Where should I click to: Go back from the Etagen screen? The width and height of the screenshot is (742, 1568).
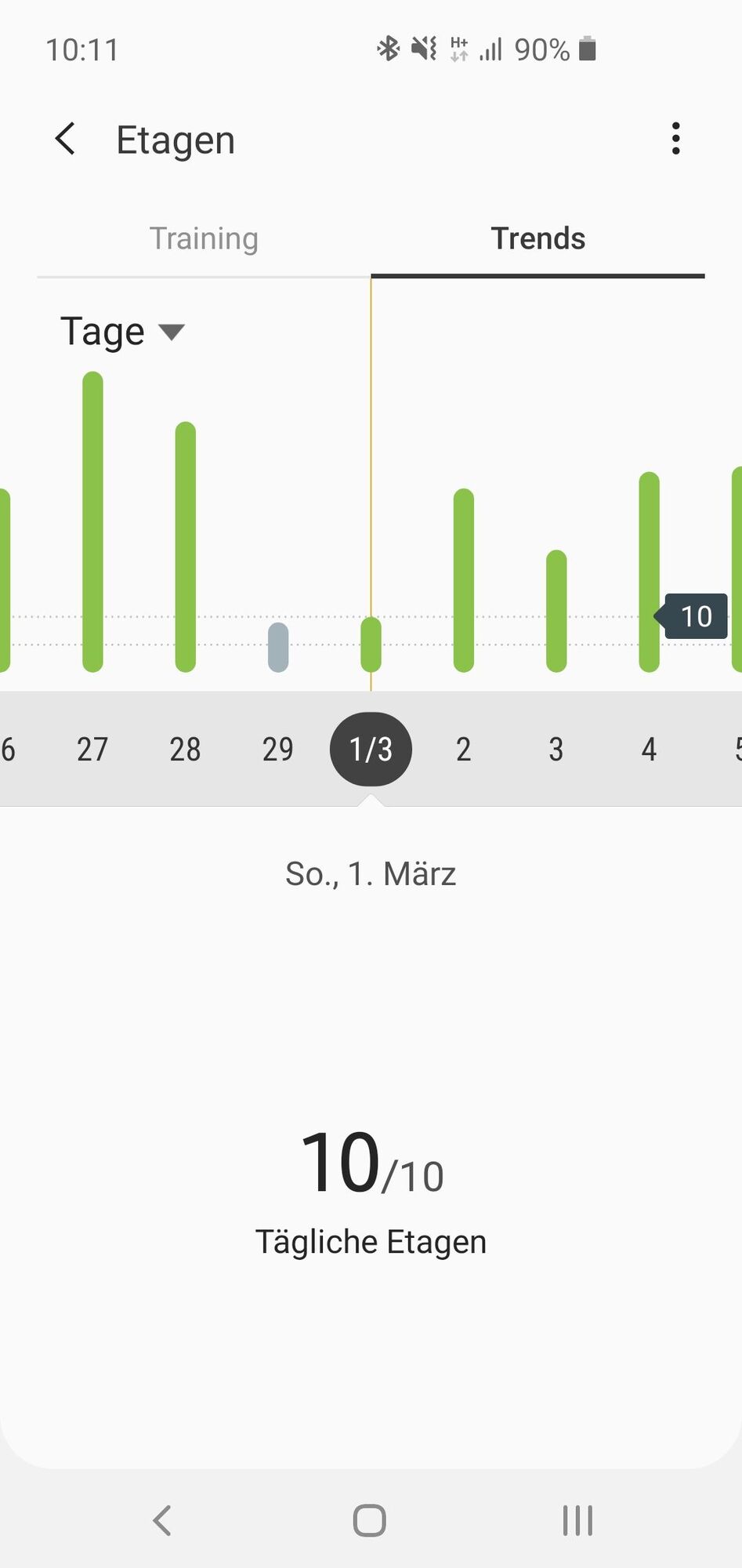click(x=66, y=140)
